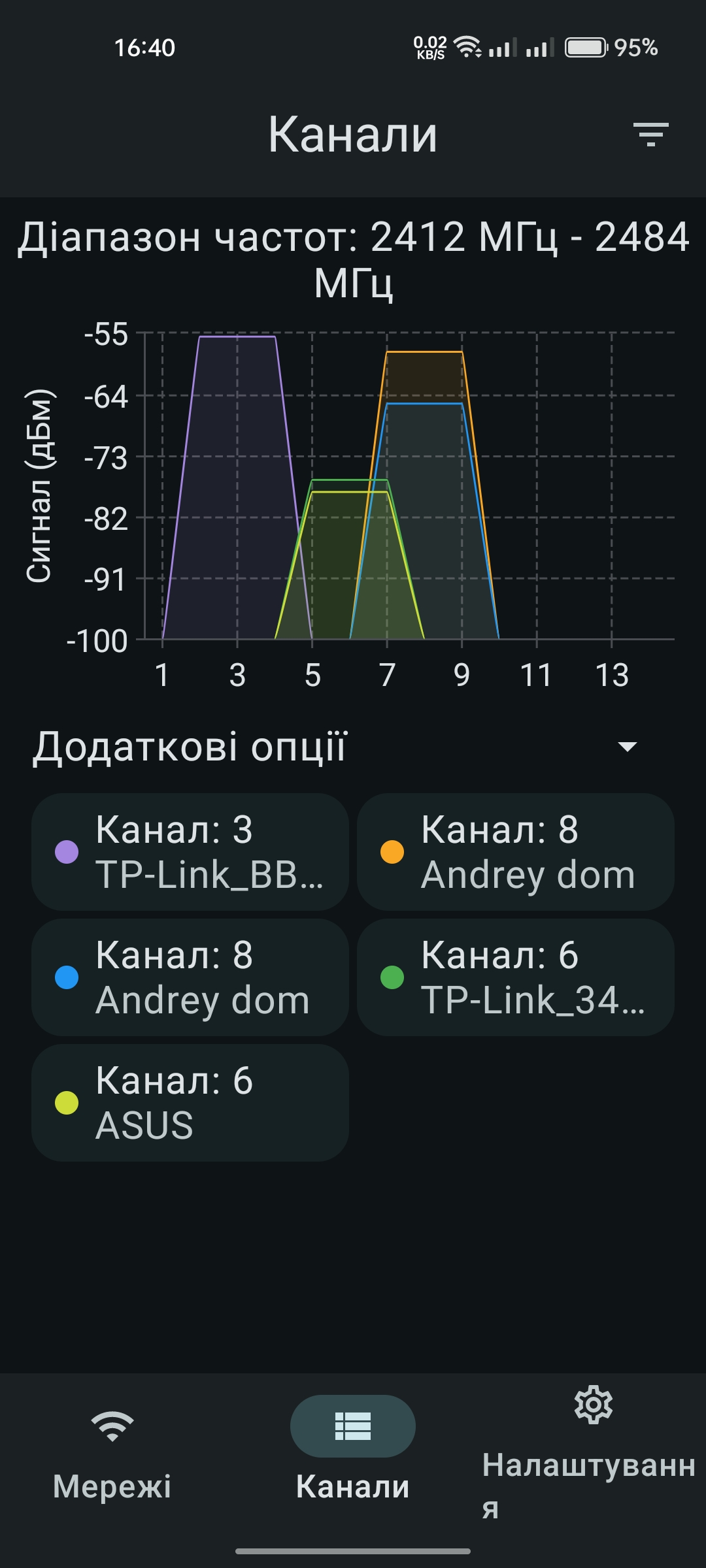Select the orange Канал 8 Andrey dom chip
Screen dimensions: 706x1568
(516, 852)
